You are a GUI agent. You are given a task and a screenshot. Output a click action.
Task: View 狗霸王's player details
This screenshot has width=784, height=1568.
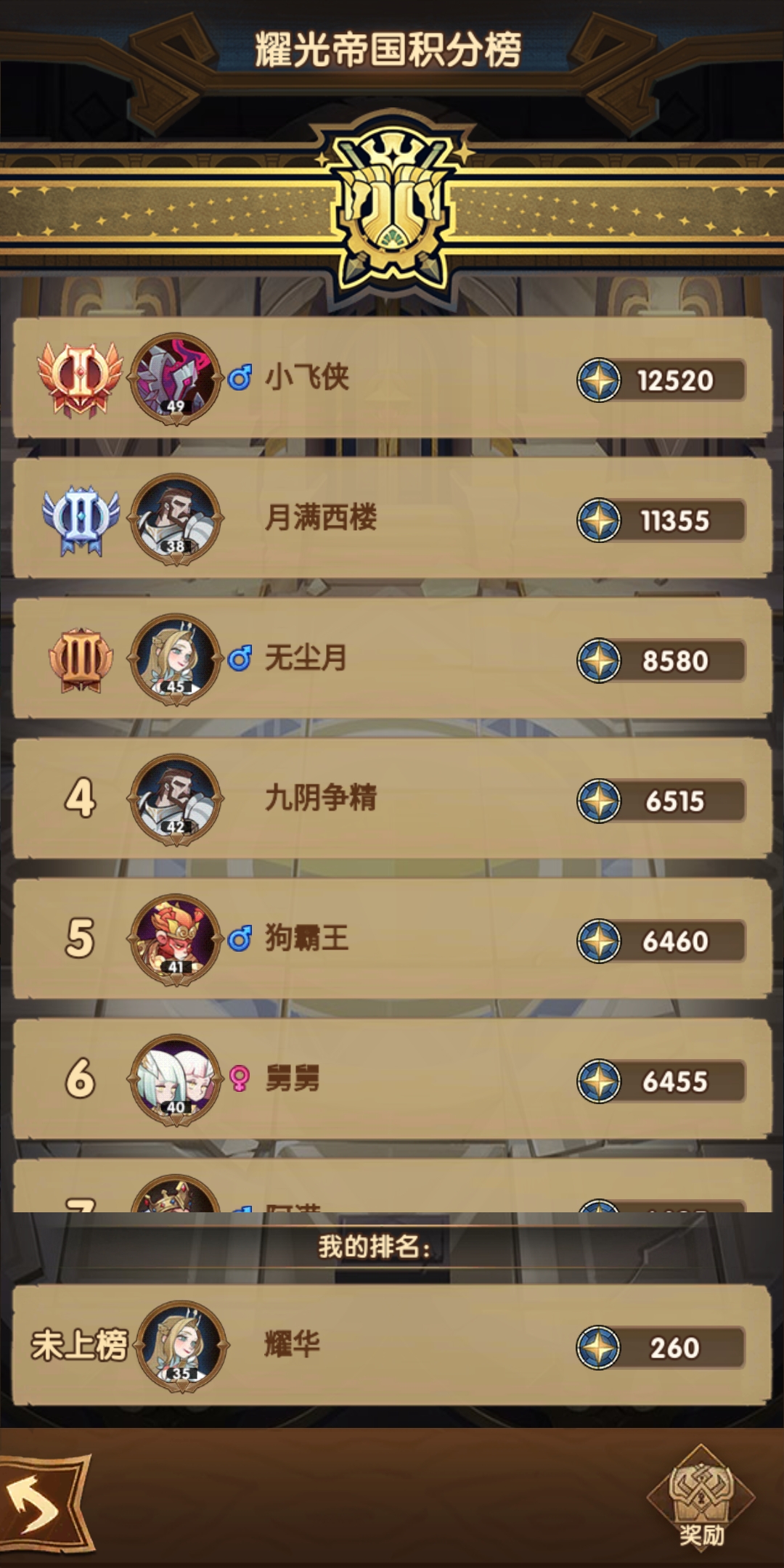coord(392,939)
